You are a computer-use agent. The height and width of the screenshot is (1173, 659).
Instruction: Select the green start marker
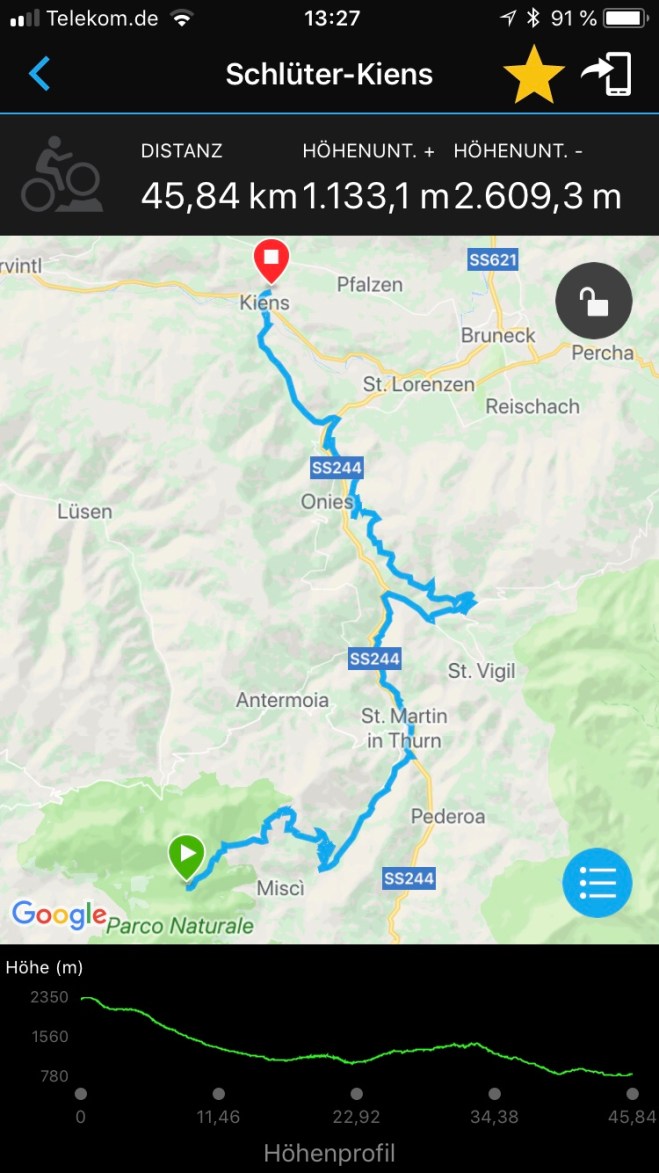(x=187, y=856)
